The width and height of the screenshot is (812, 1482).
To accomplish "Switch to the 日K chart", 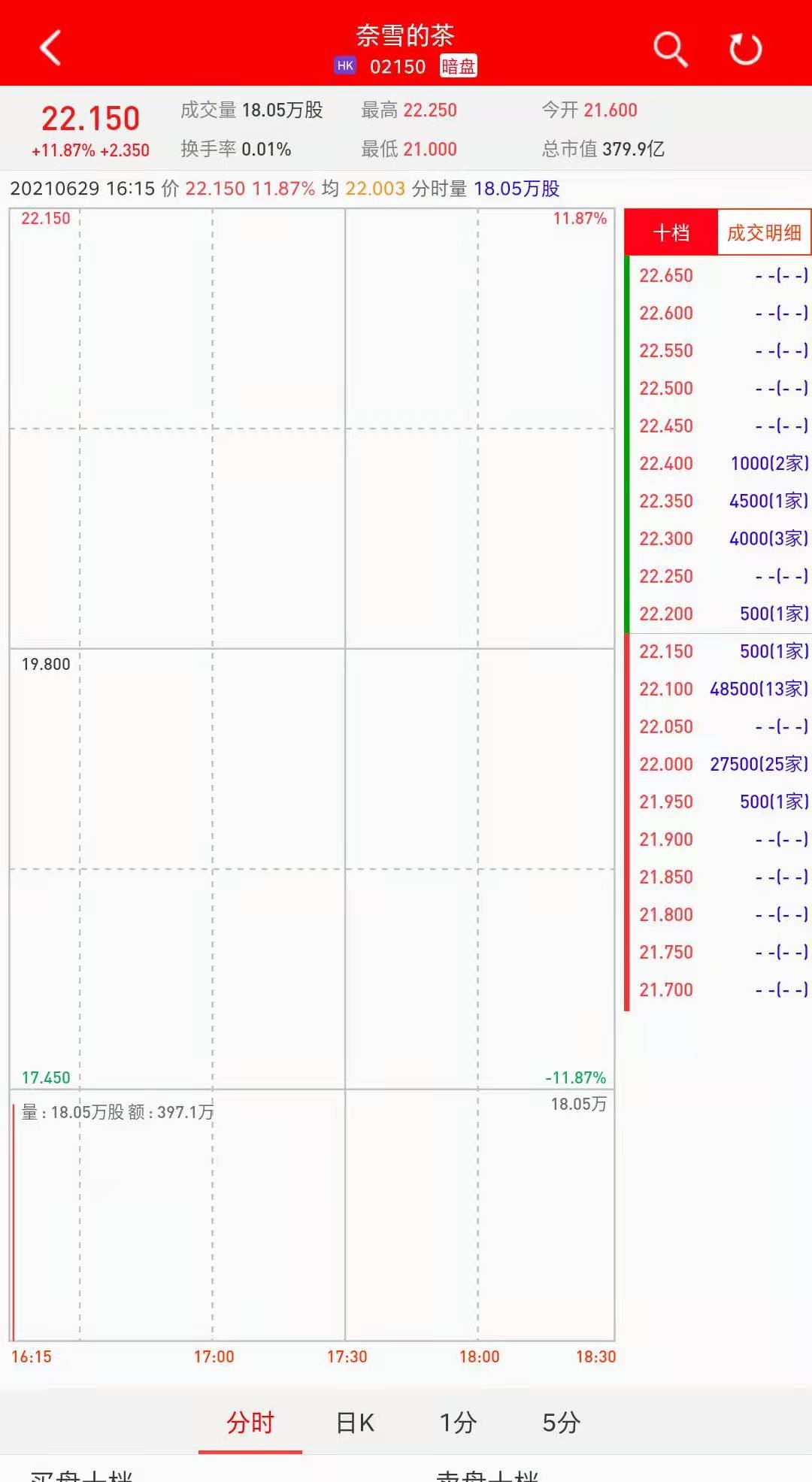I will pyautogui.click(x=355, y=1423).
